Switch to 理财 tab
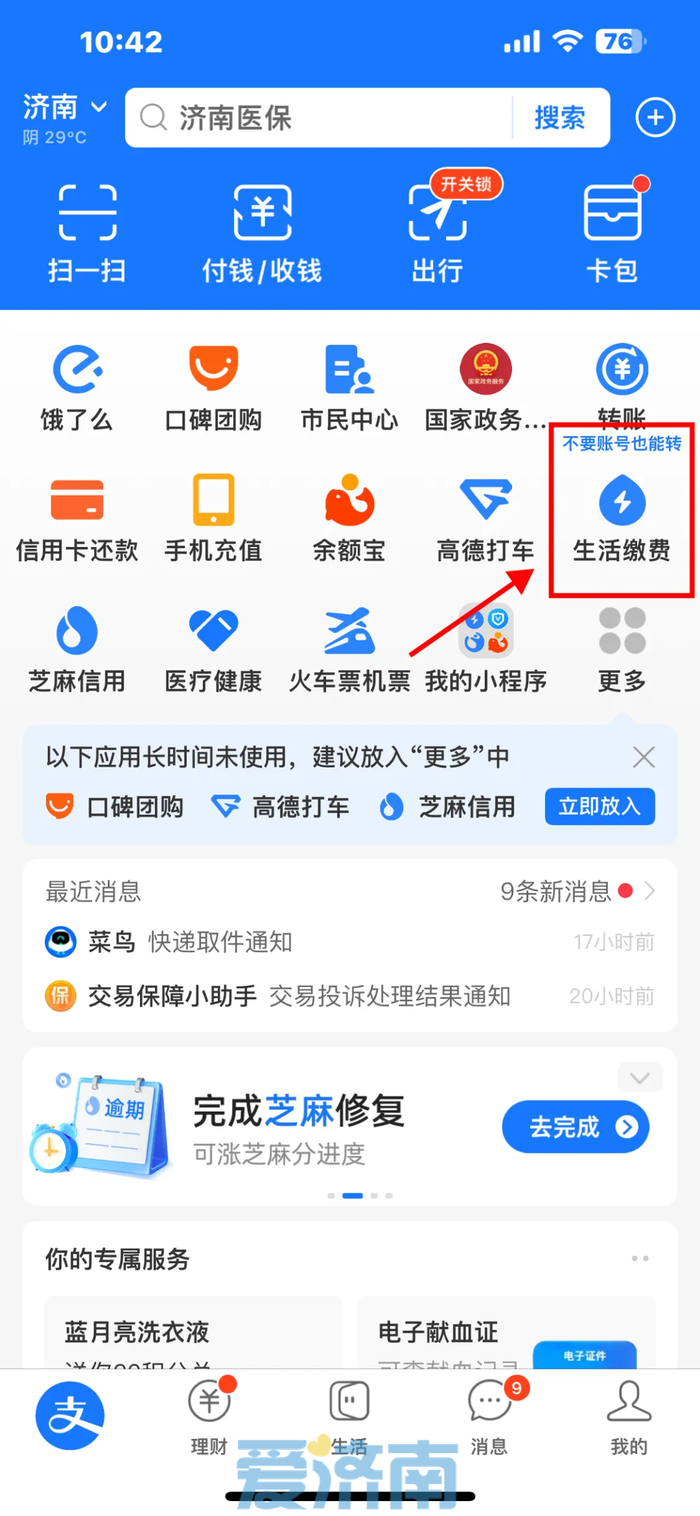700x1516 pixels. click(x=210, y=1416)
